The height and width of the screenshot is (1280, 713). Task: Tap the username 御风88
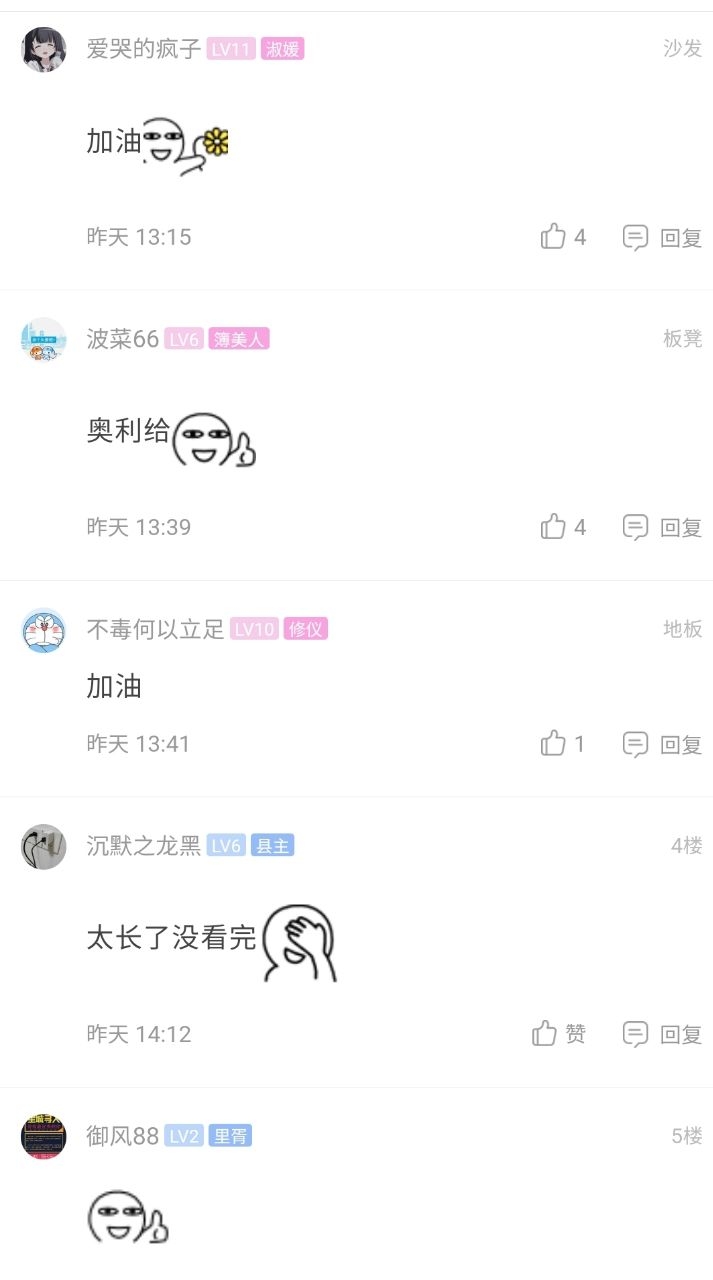coord(122,1136)
